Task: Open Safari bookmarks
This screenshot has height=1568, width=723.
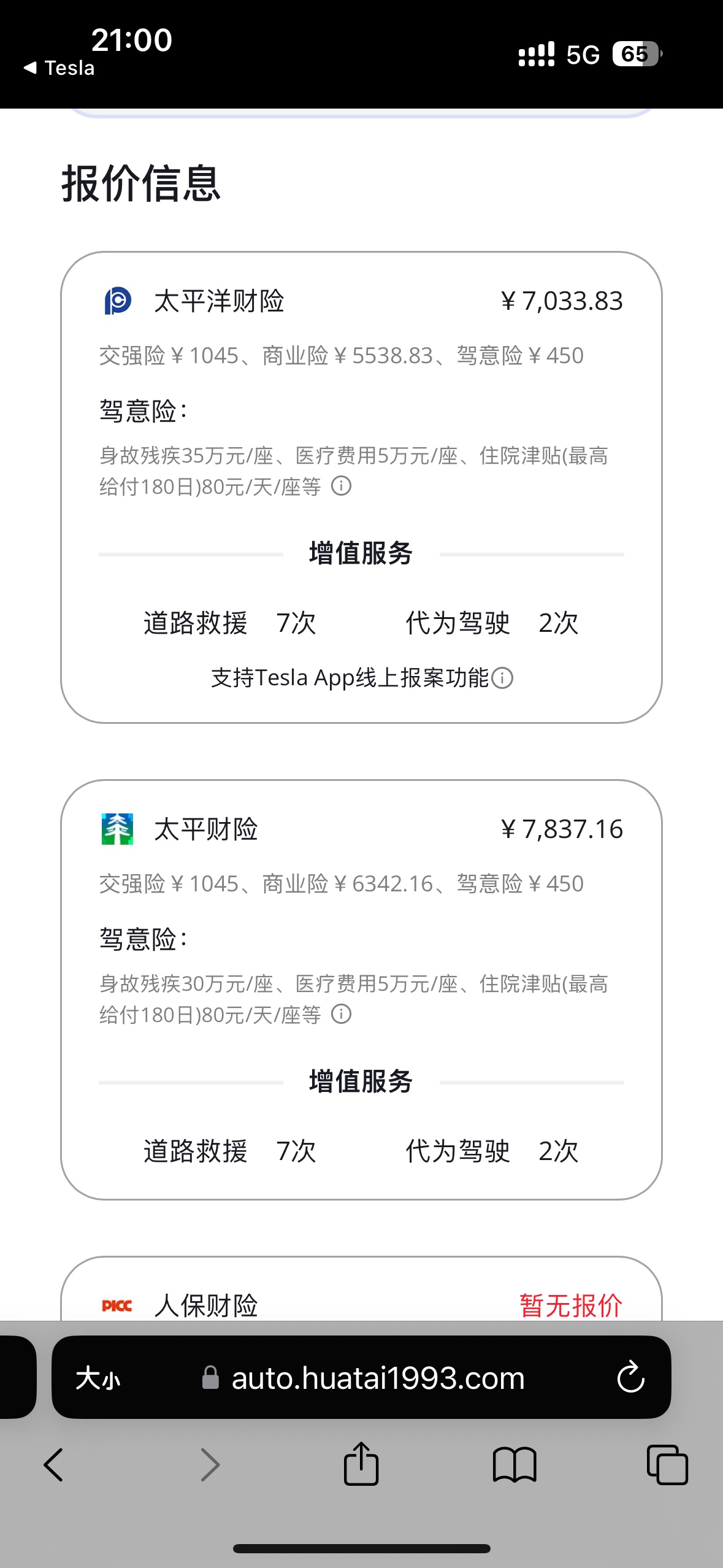Action: (514, 1466)
